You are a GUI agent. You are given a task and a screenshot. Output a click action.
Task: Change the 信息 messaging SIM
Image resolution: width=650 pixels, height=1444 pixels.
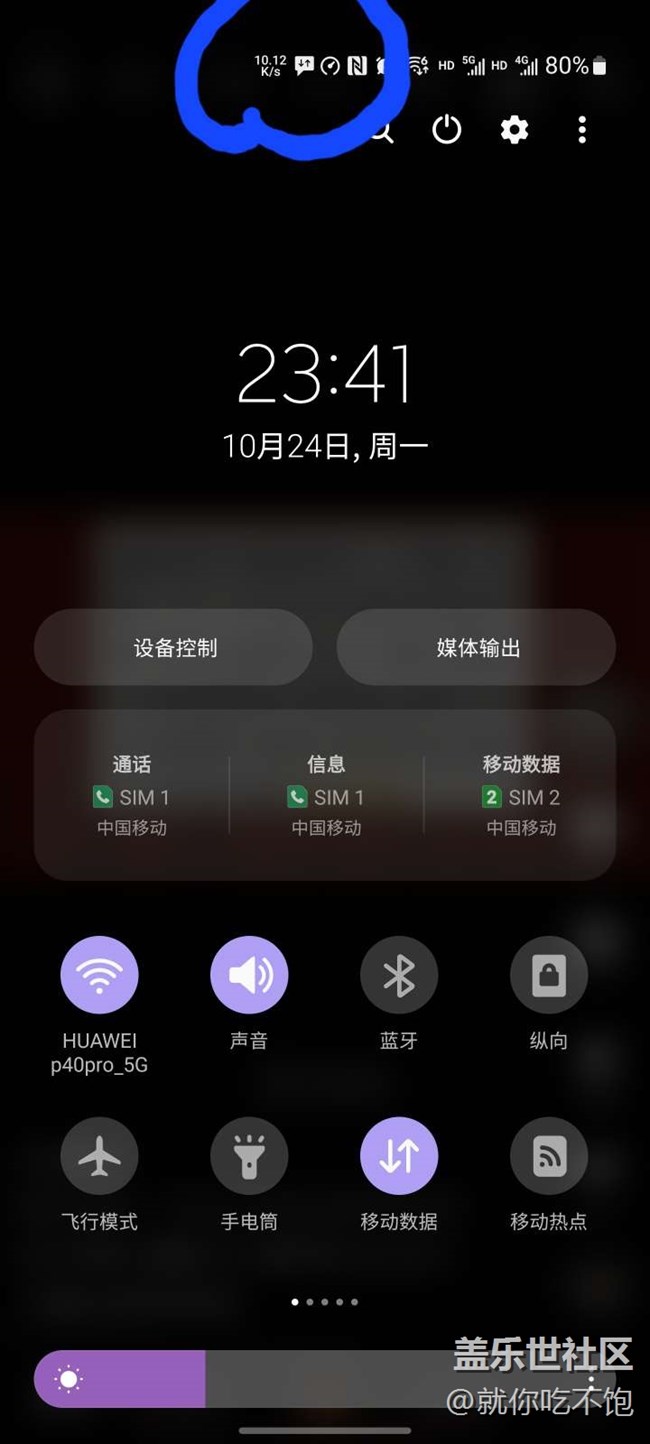326,796
